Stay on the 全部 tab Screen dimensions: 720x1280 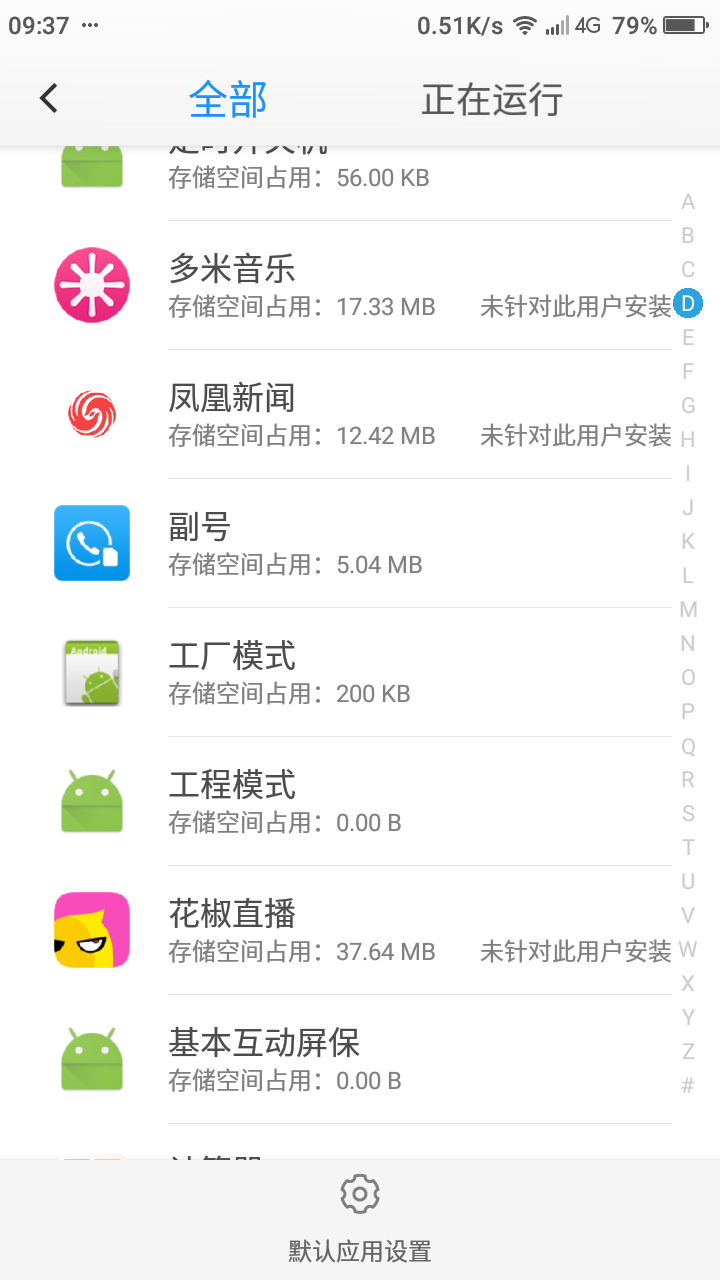point(228,99)
